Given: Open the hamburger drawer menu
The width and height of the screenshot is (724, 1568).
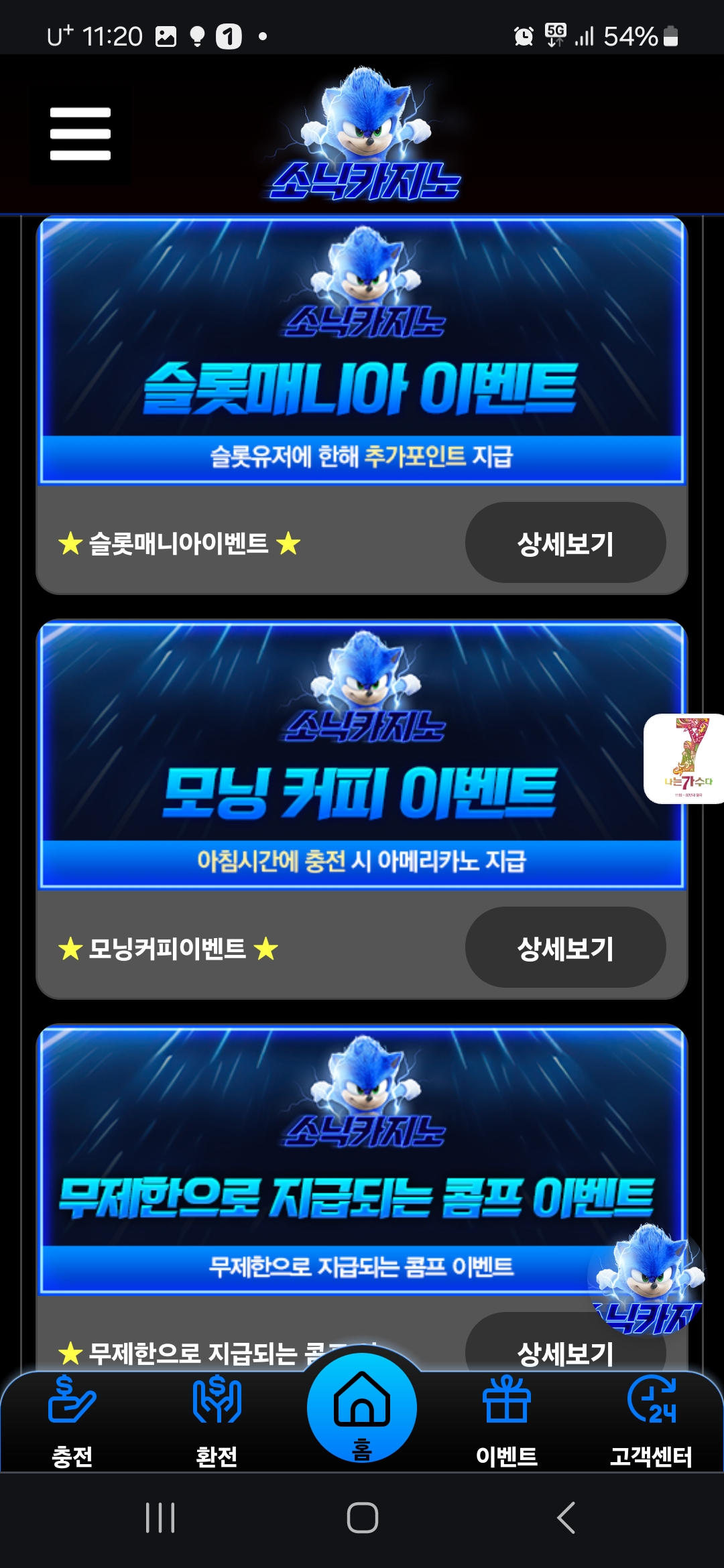Looking at the screenshot, I should pyautogui.click(x=80, y=133).
